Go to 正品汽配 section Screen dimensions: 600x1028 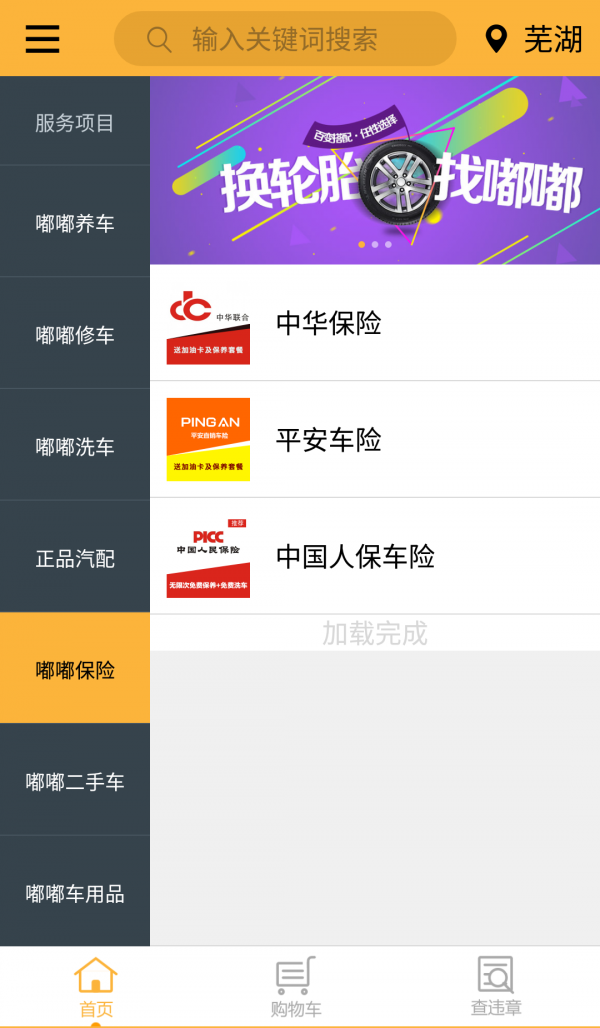pyautogui.click(x=75, y=558)
